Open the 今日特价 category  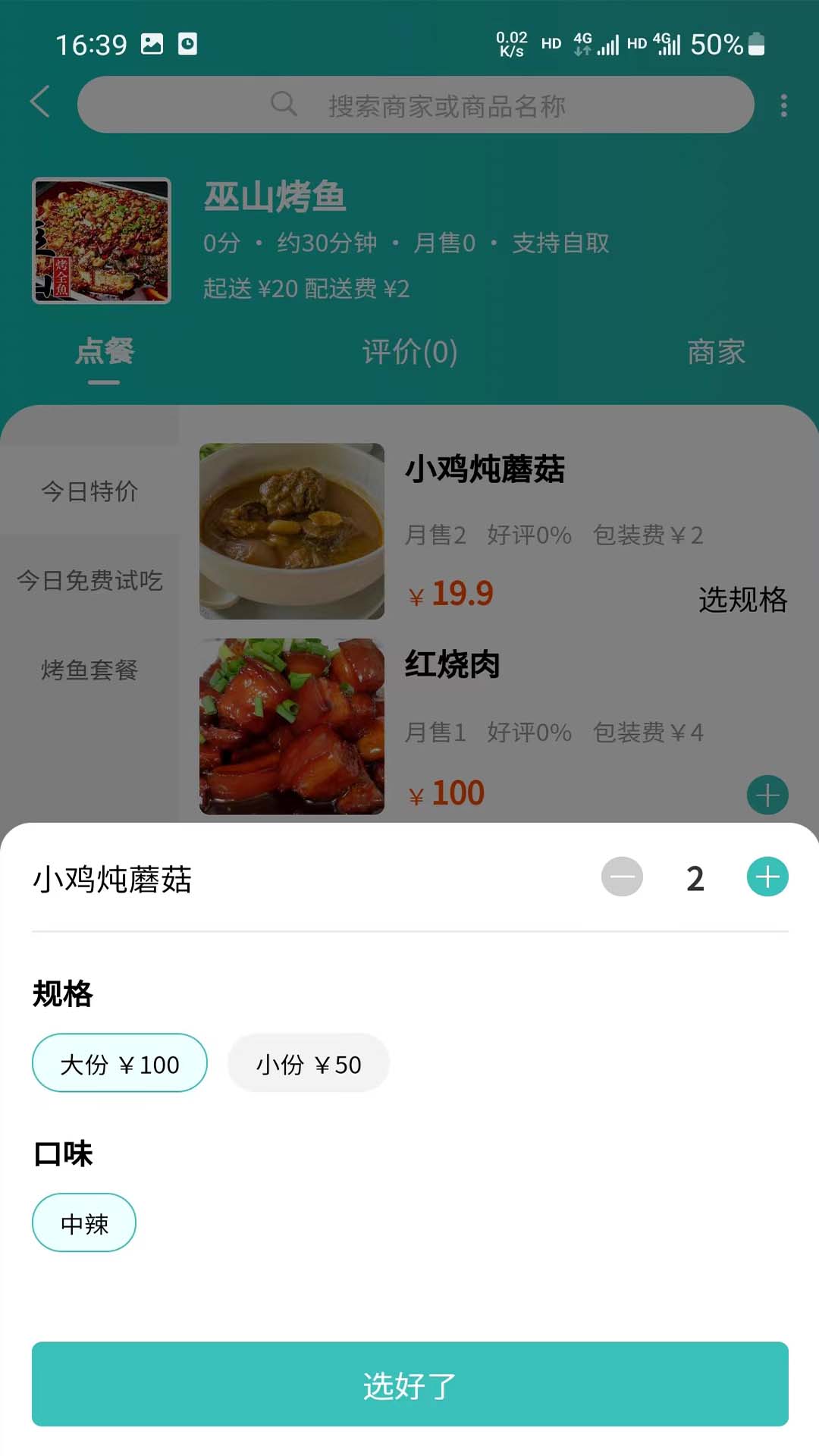[x=89, y=491]
